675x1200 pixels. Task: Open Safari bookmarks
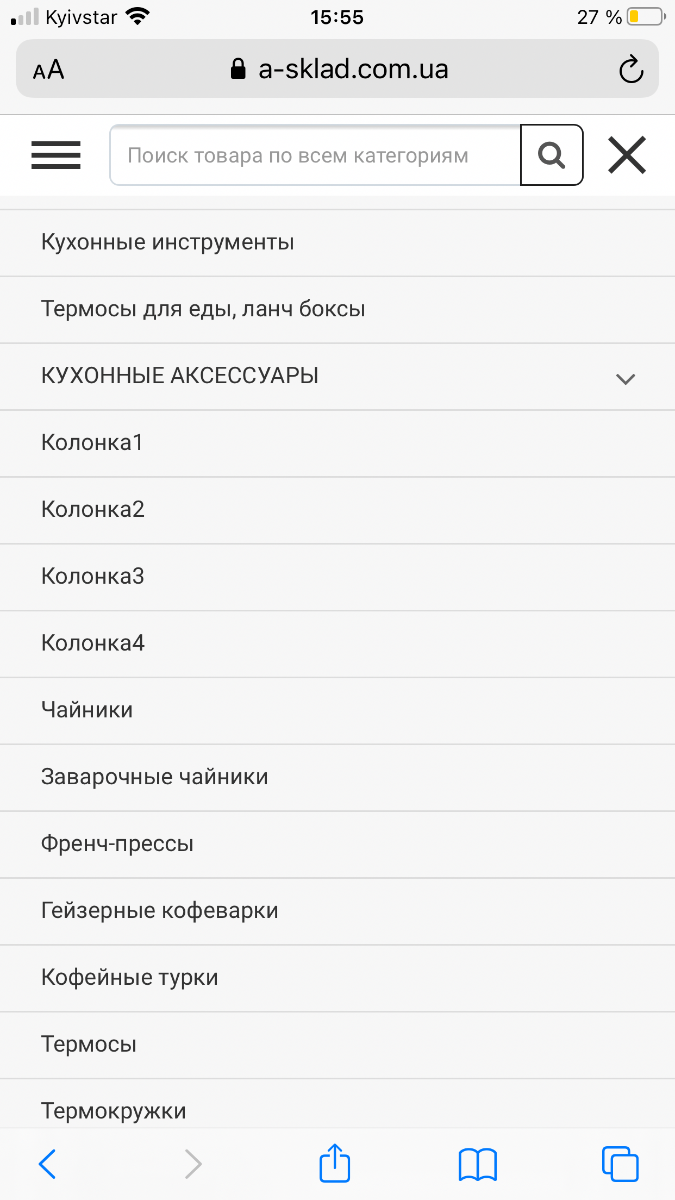(478, 1164)
